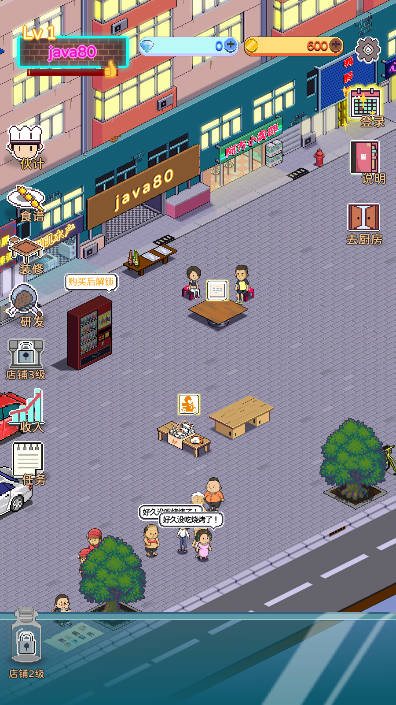Screen dimensions: 396x705
Task: Add diamonds with the plus button
Action: (x=230, y=45)
